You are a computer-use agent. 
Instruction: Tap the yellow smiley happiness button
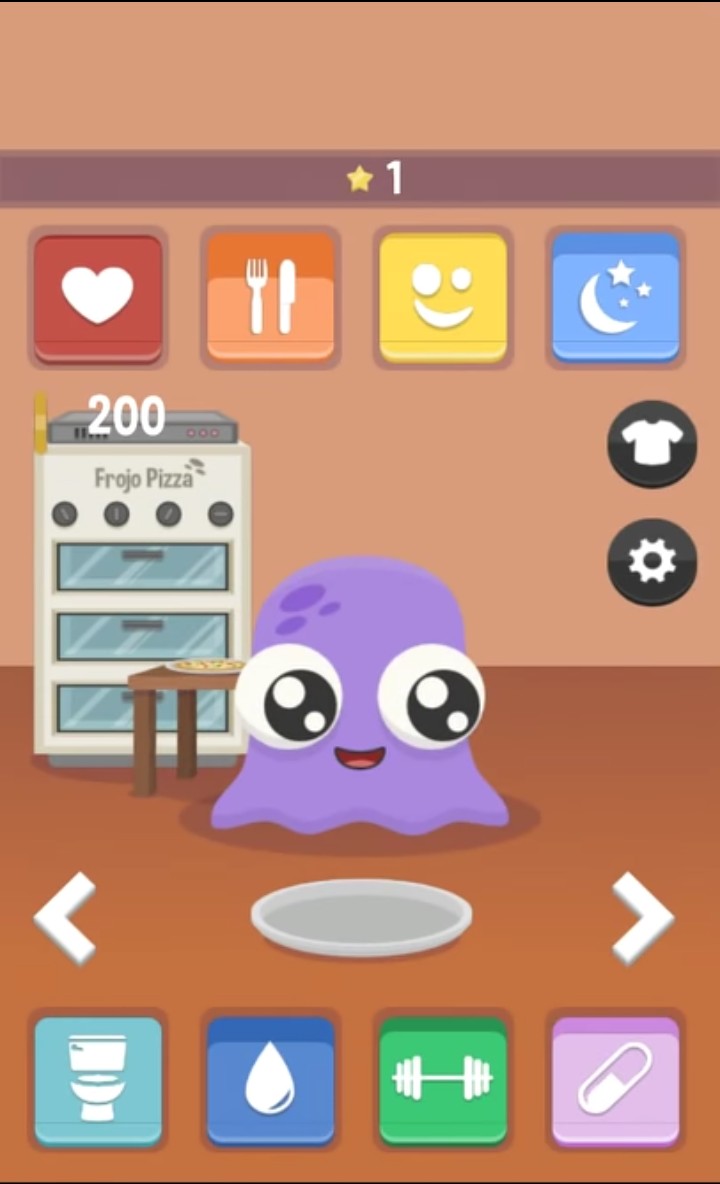[443, 297]
